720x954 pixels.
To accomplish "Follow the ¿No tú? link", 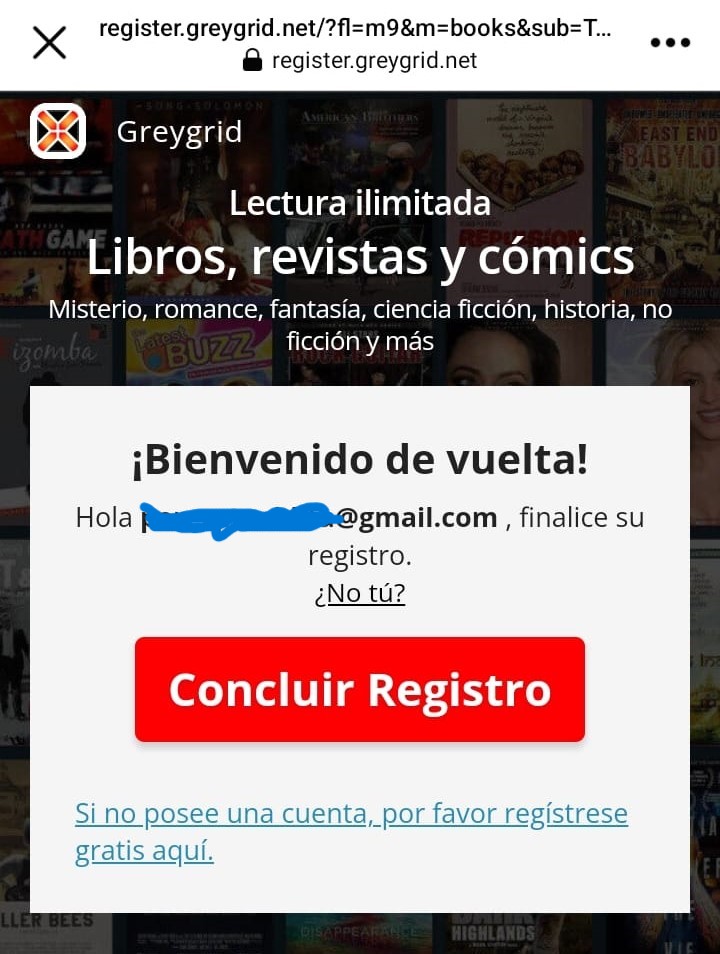I will (360, 593).
